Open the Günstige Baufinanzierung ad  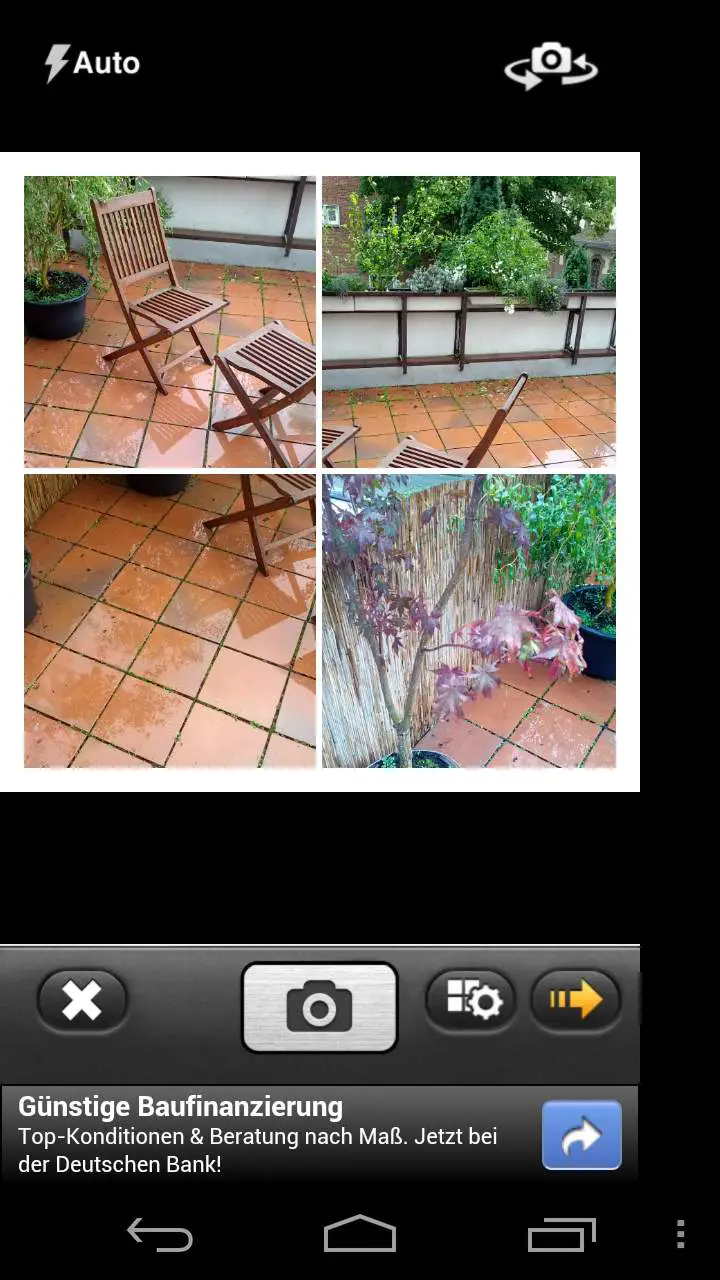coord(319,1135)
